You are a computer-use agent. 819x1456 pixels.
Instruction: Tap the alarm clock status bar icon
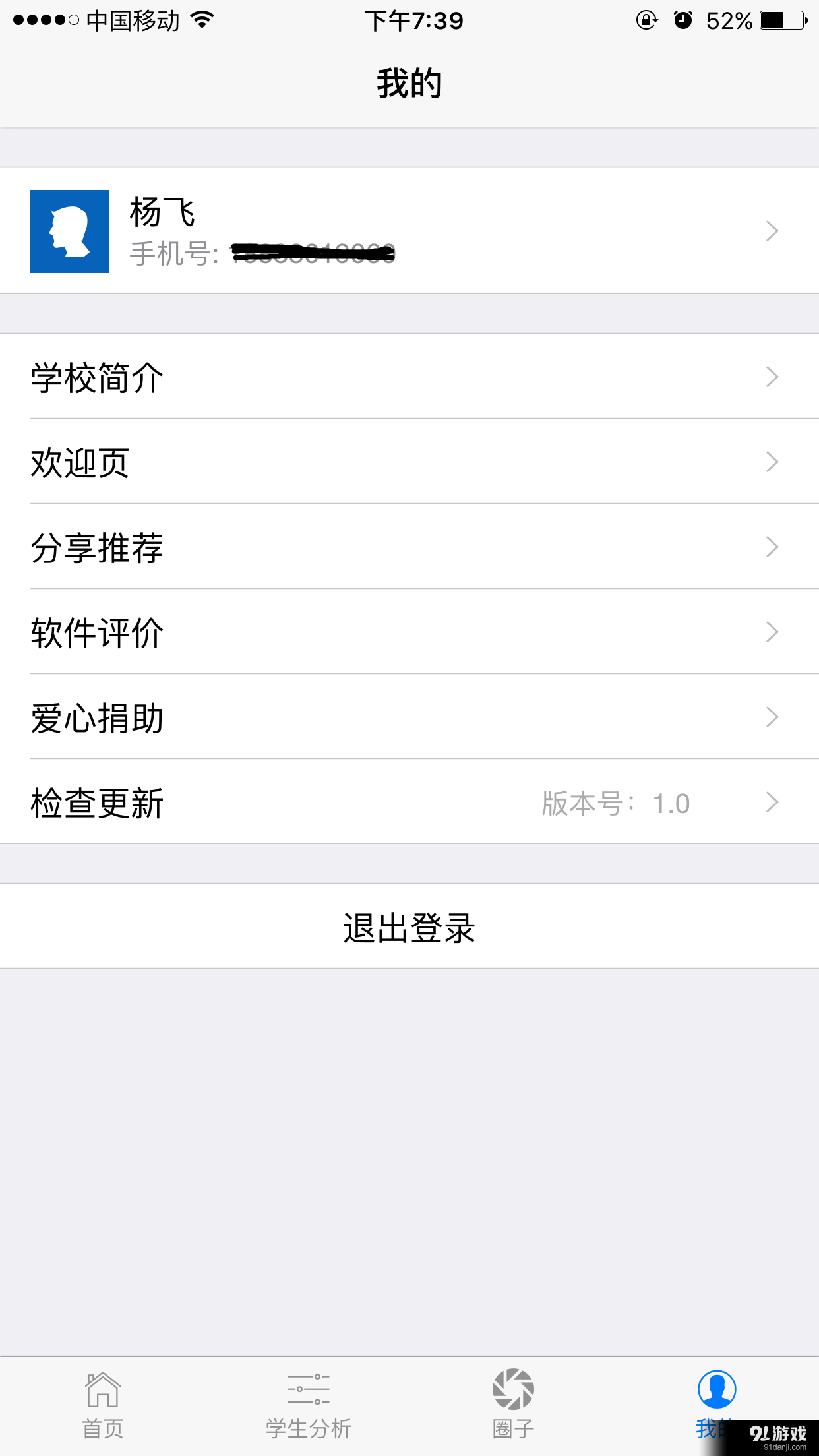pos(684,20)
